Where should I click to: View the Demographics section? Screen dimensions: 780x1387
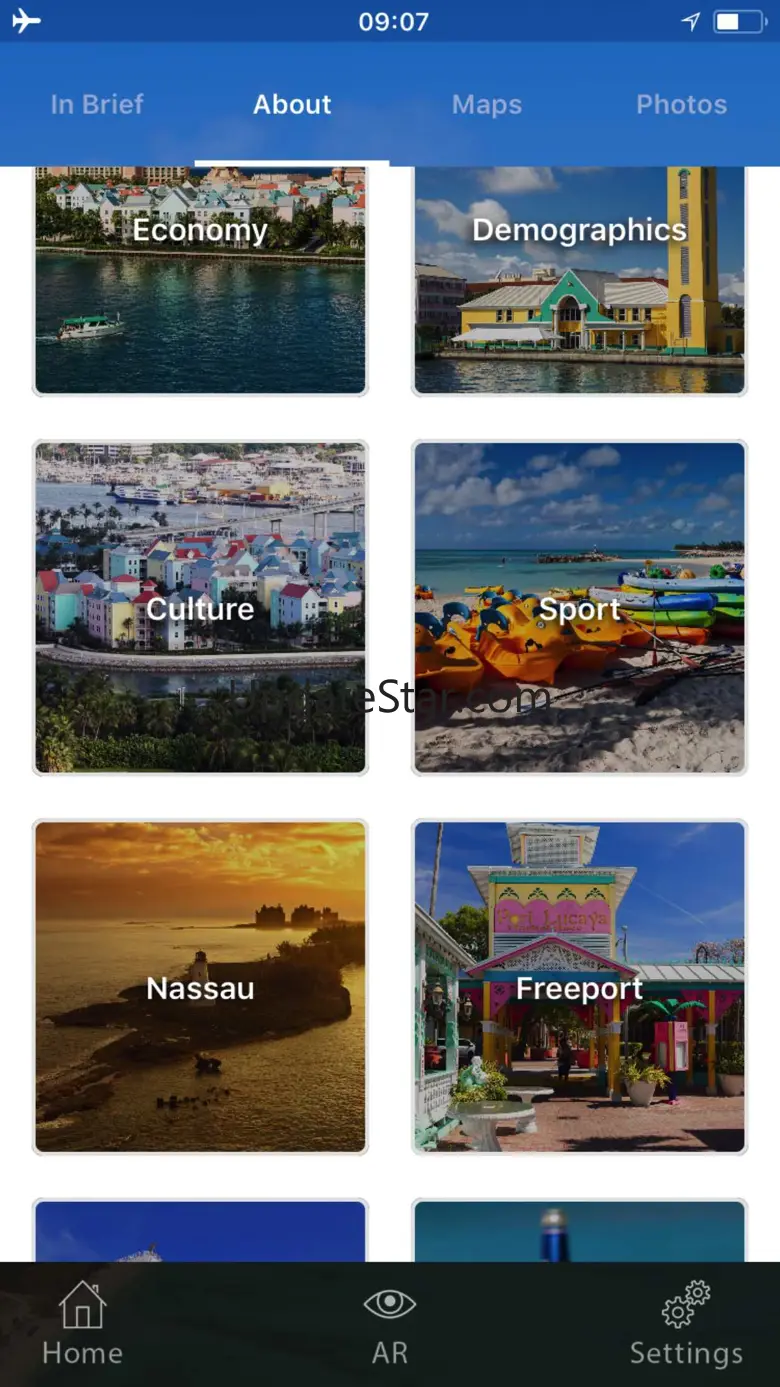pos(579,280)
